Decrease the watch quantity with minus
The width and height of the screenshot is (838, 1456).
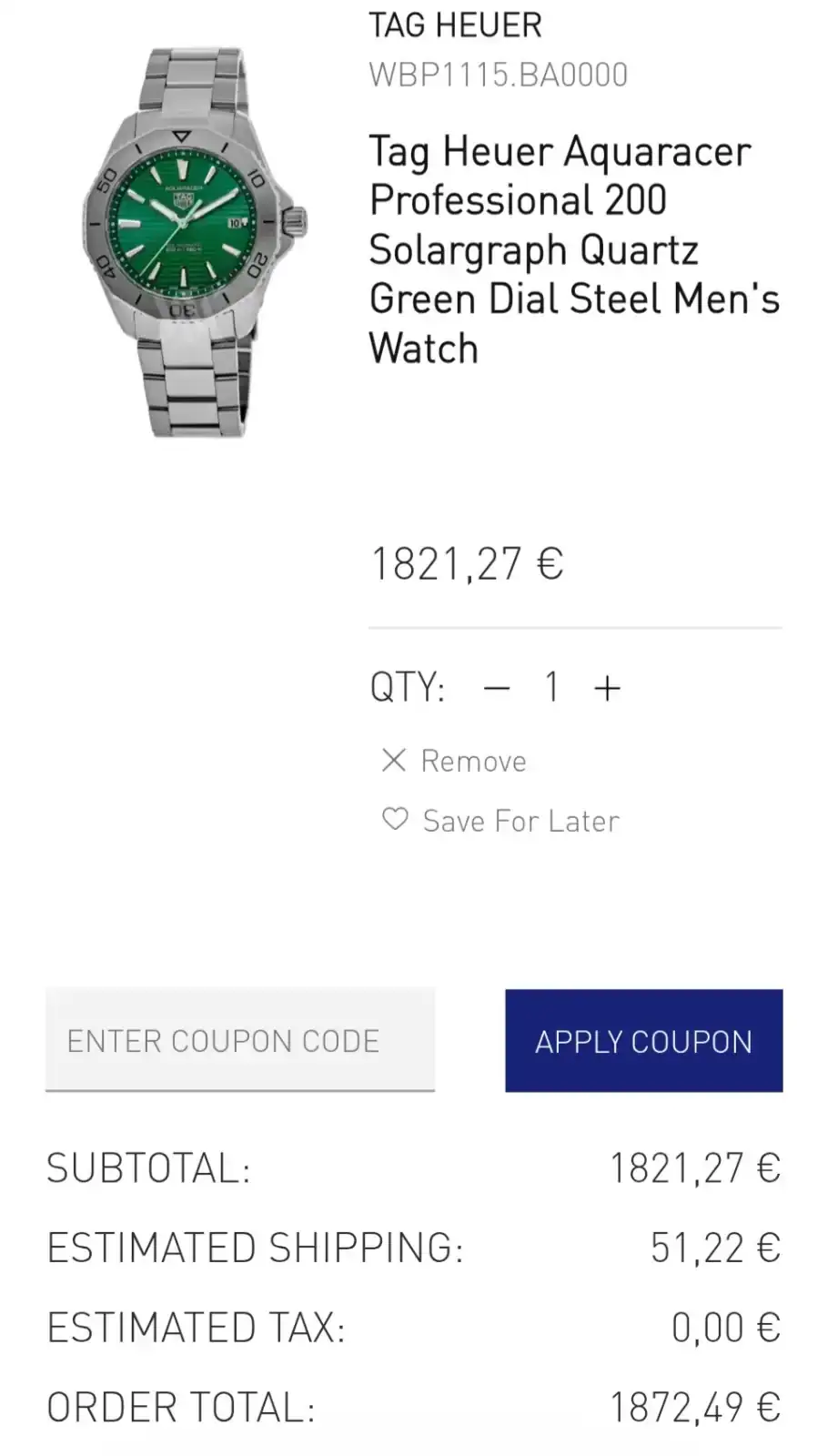tap(496, 688)
